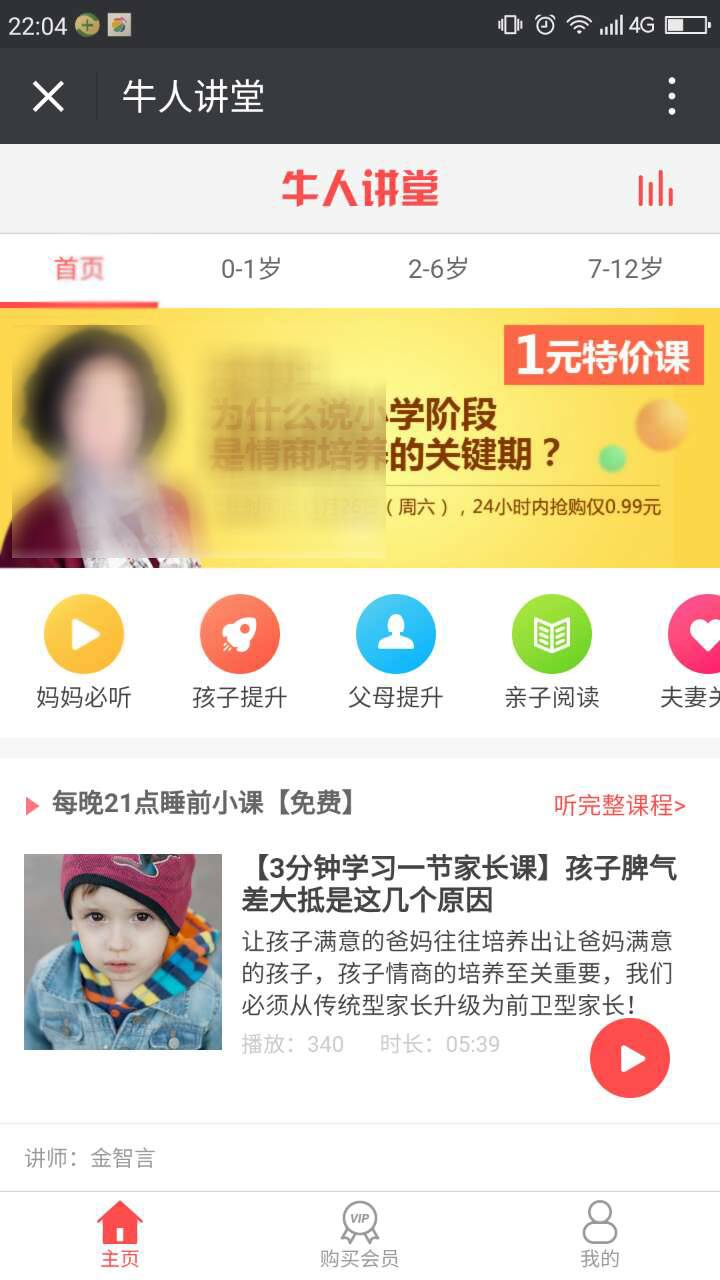Open the 妈妈必听 category
Image resolution: width=720 pixels, height=1280 pixels.
(84, 652)
